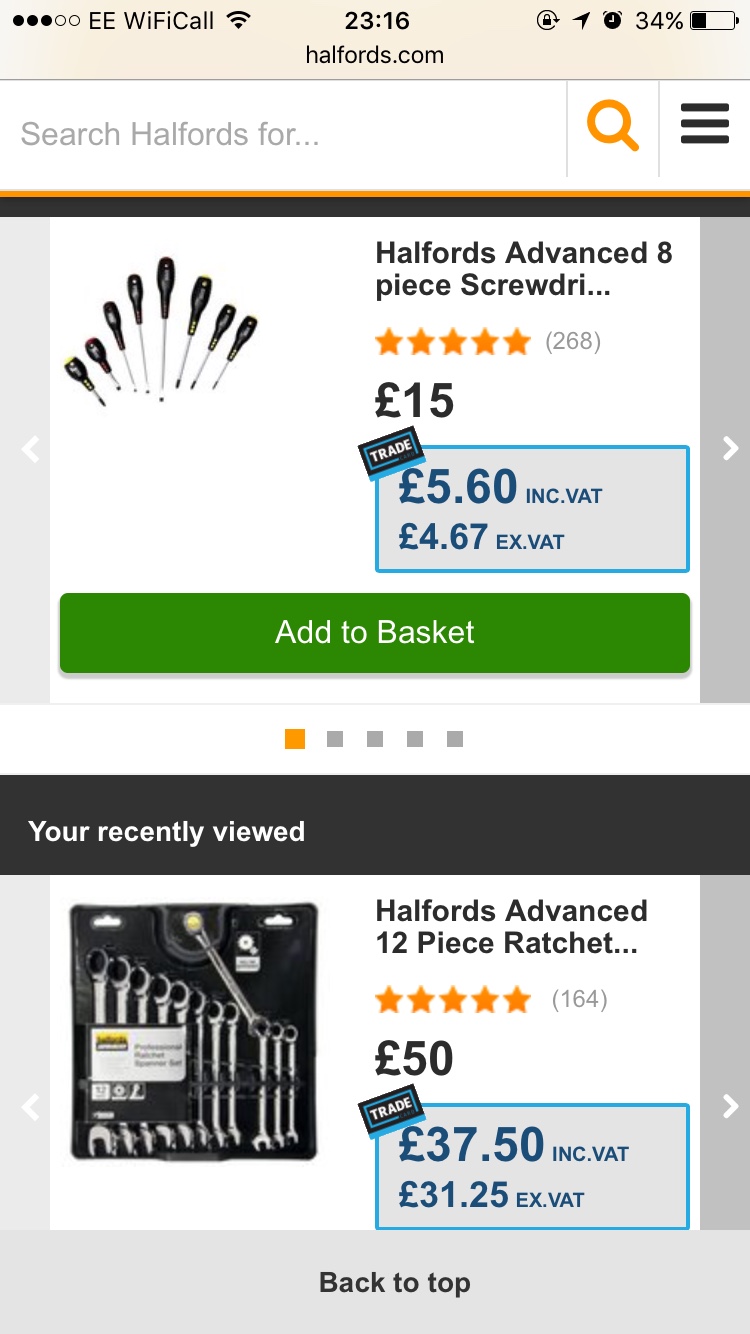Add the 8 piece screwdriver set to basket

[375, 633]
